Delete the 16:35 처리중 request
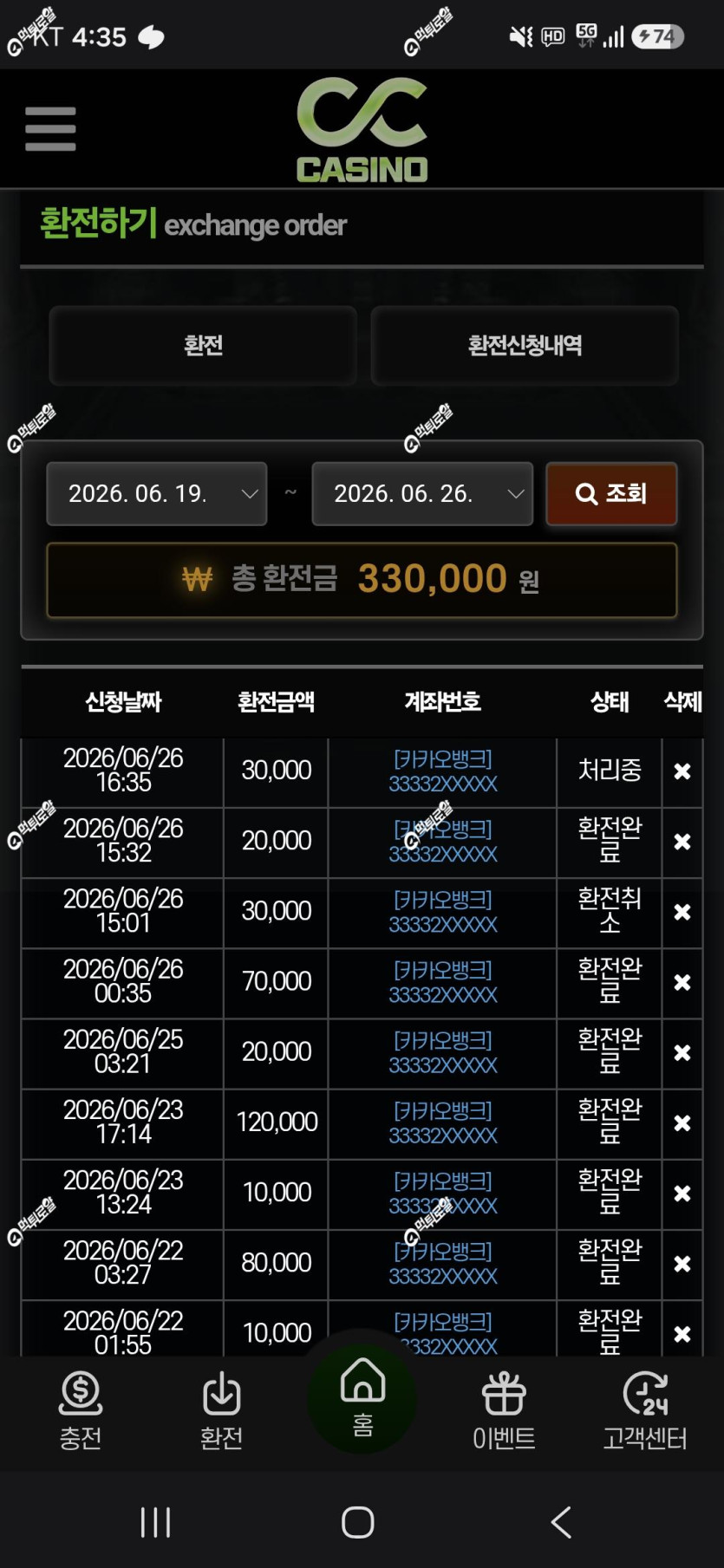724x1568 pixels. pyautogui.click(x=682, y=771)
